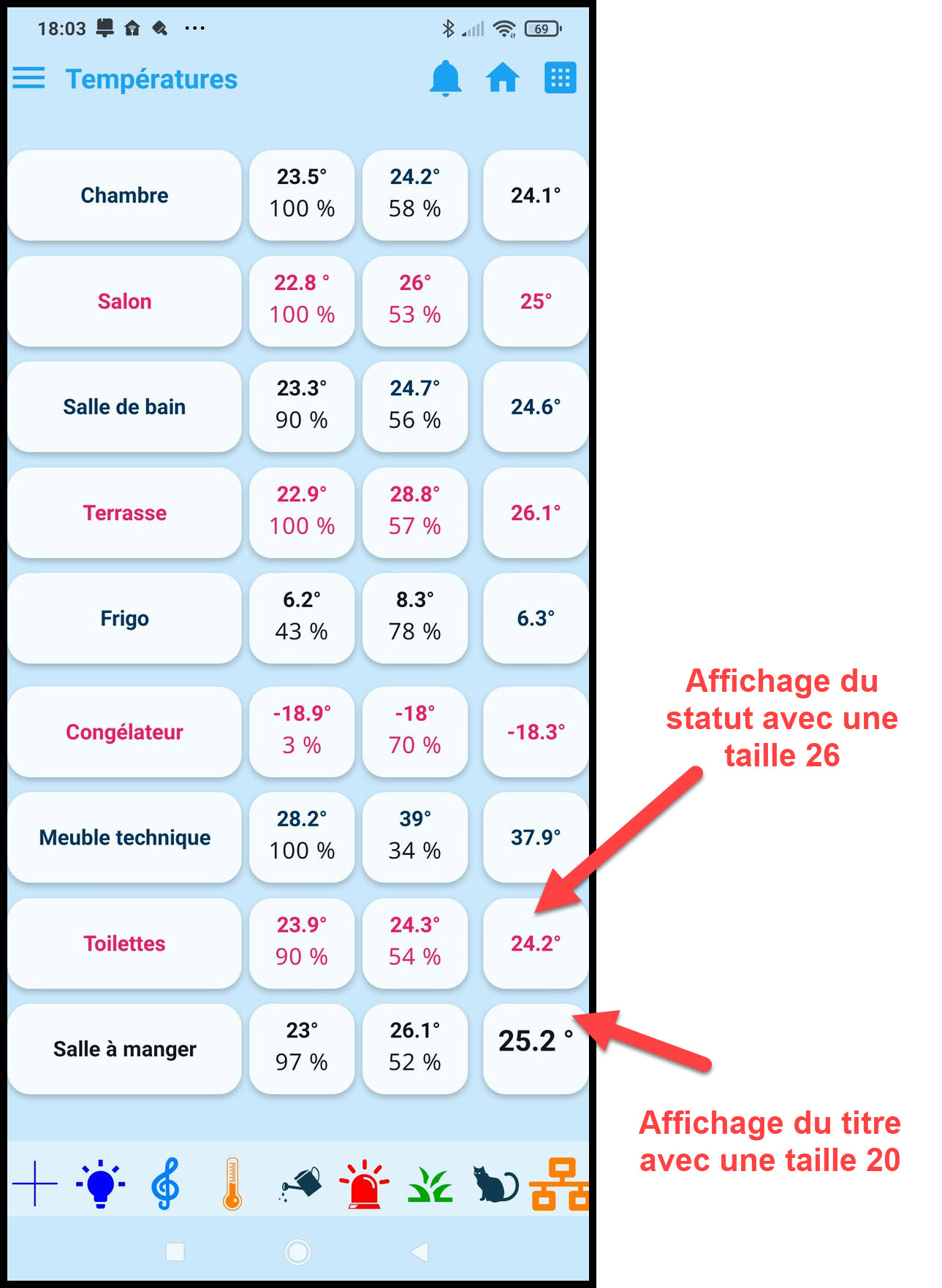Select the thermometer tab

(232, 1183)
